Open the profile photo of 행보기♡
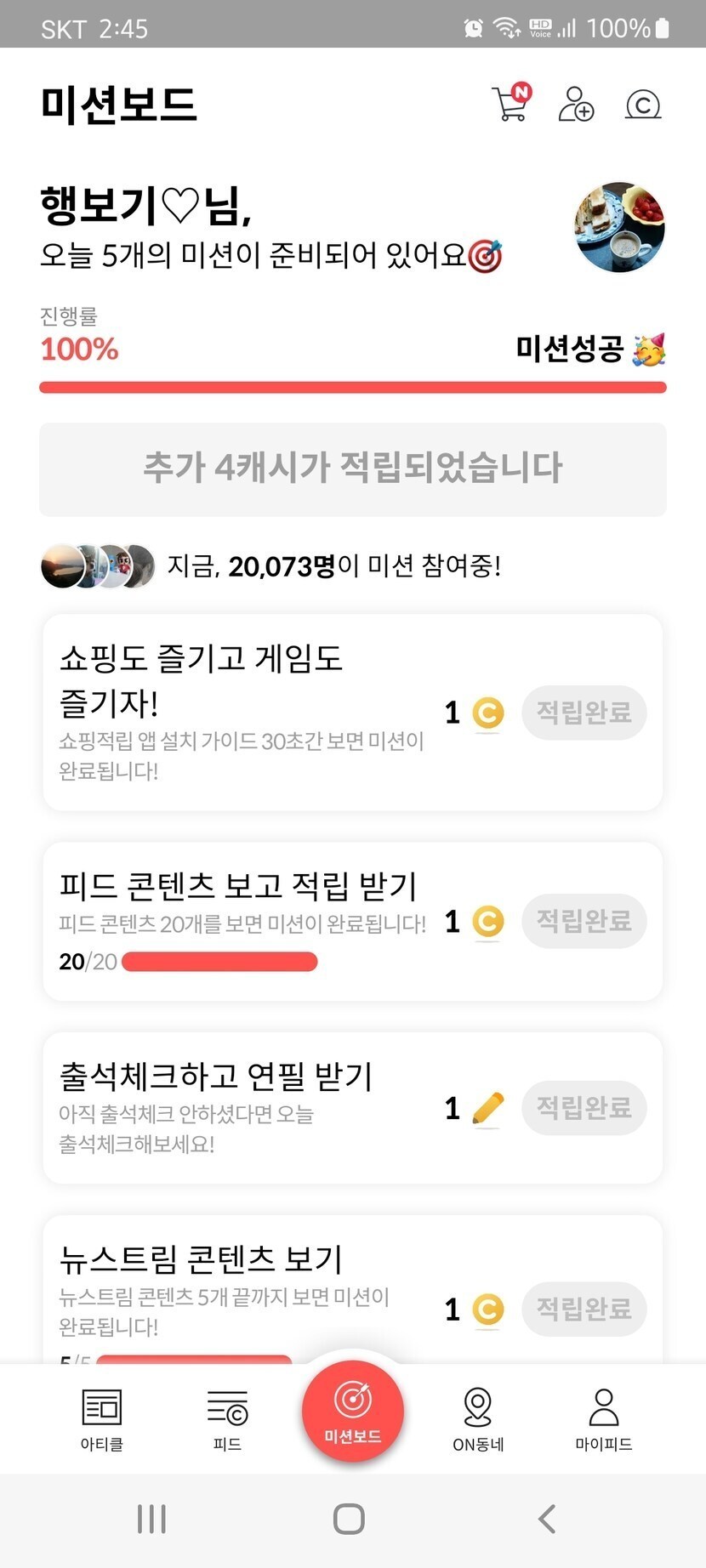 click(x=619, y=227)
